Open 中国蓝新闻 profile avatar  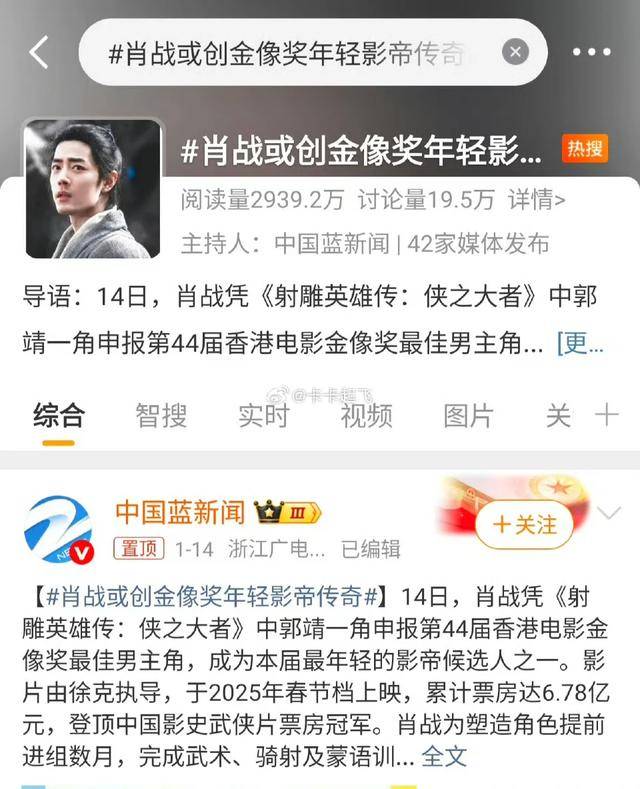58,530
